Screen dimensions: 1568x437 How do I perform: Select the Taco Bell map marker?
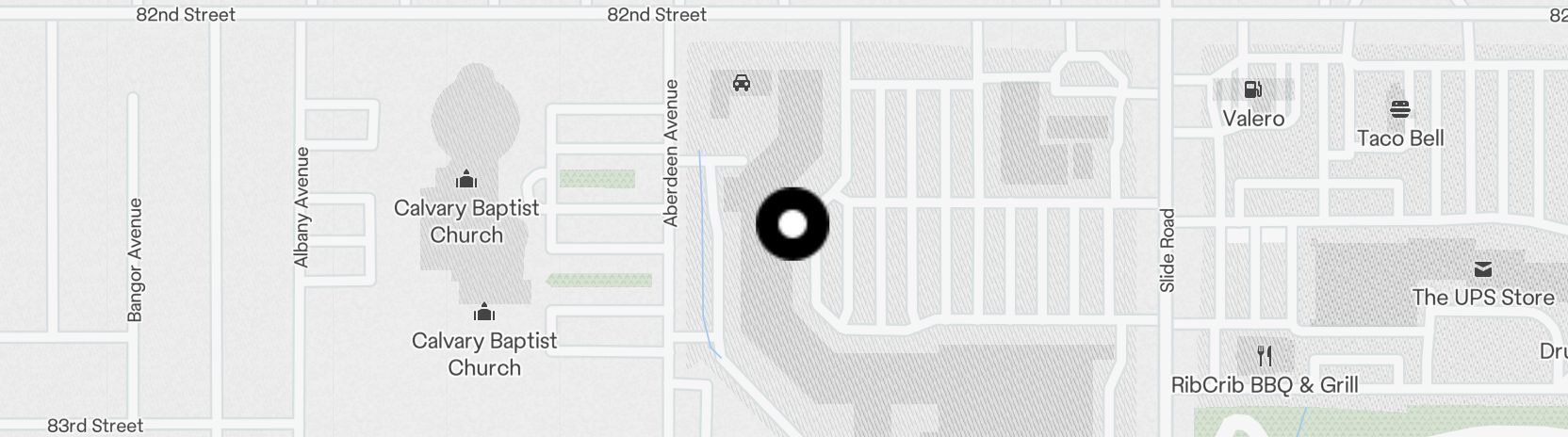[1399, 109]
